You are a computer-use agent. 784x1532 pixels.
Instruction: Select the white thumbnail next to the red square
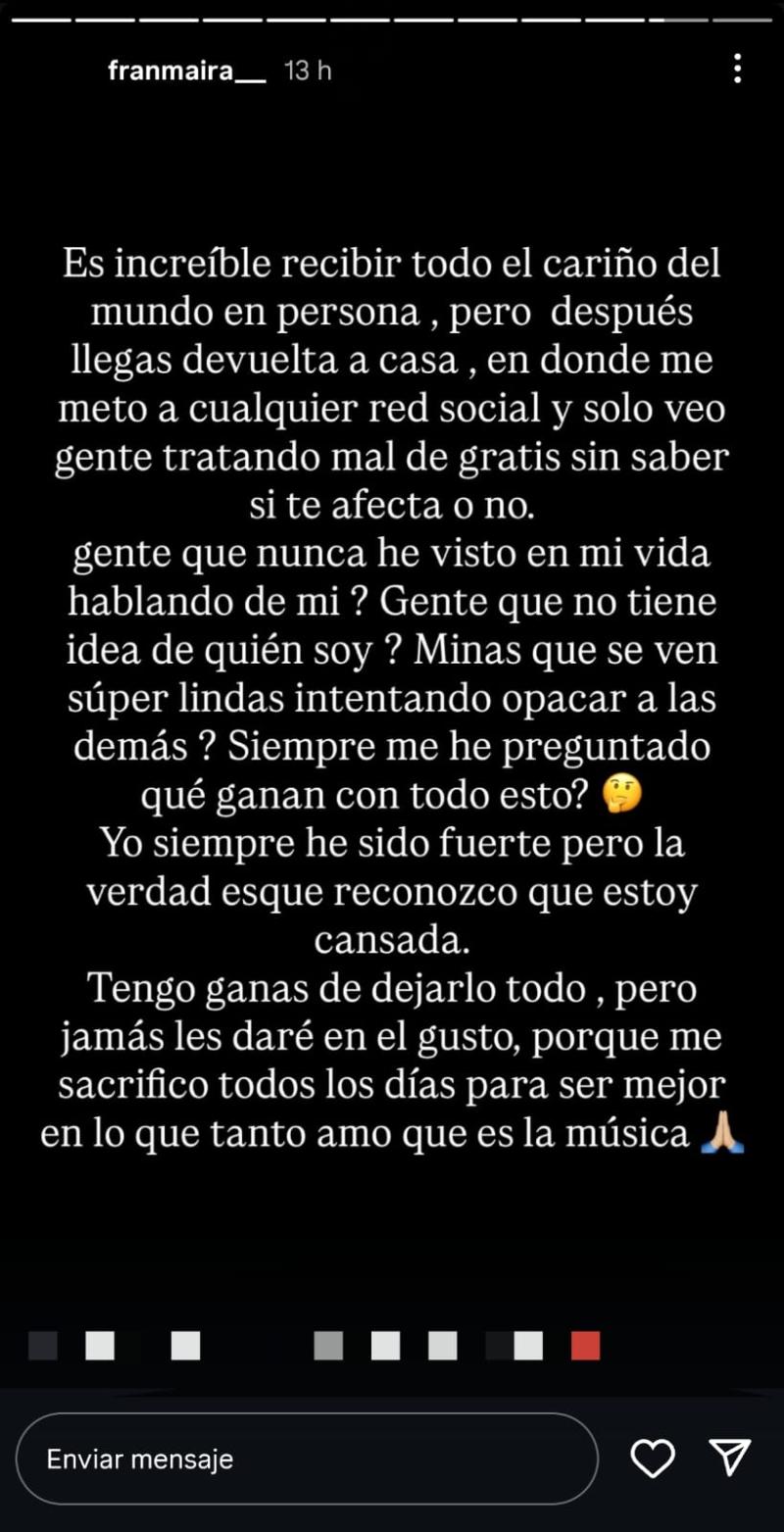(526, 1346)
